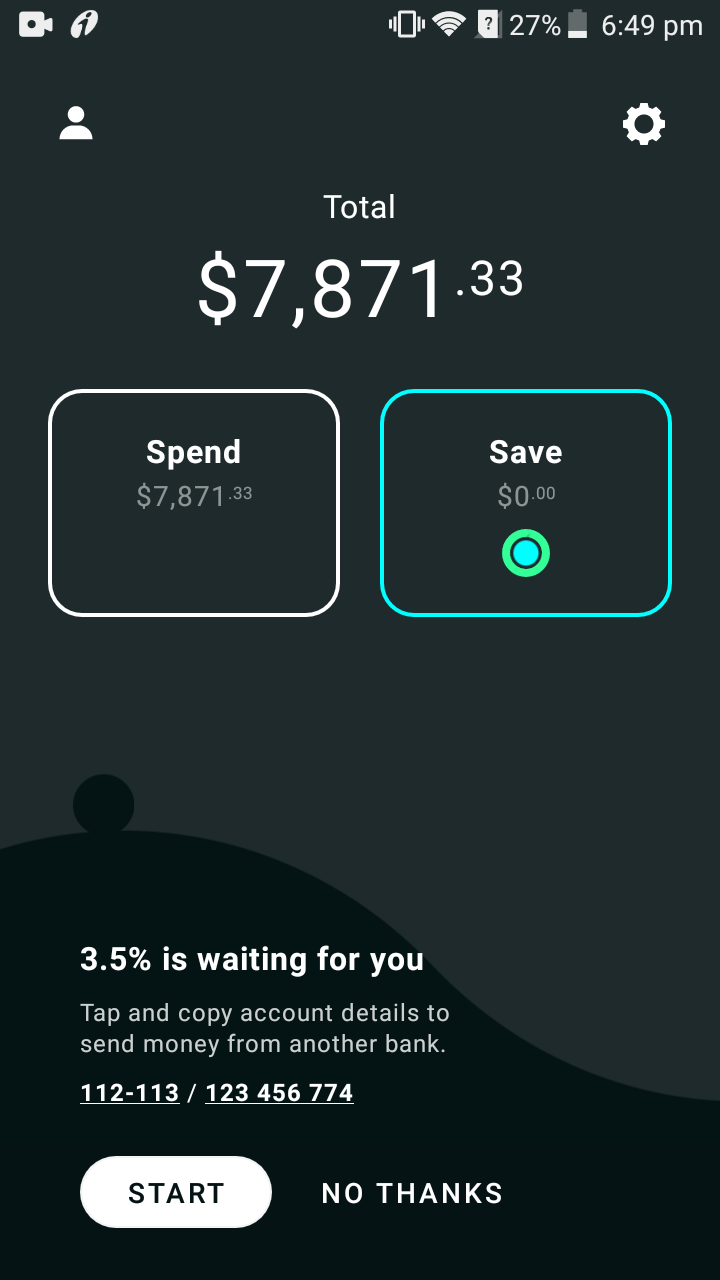This screenshot has width=720, height=1280.
Task: Dismiss the offer with NO THANKS
Action: pyautogui.click(x=412, y=1193)
